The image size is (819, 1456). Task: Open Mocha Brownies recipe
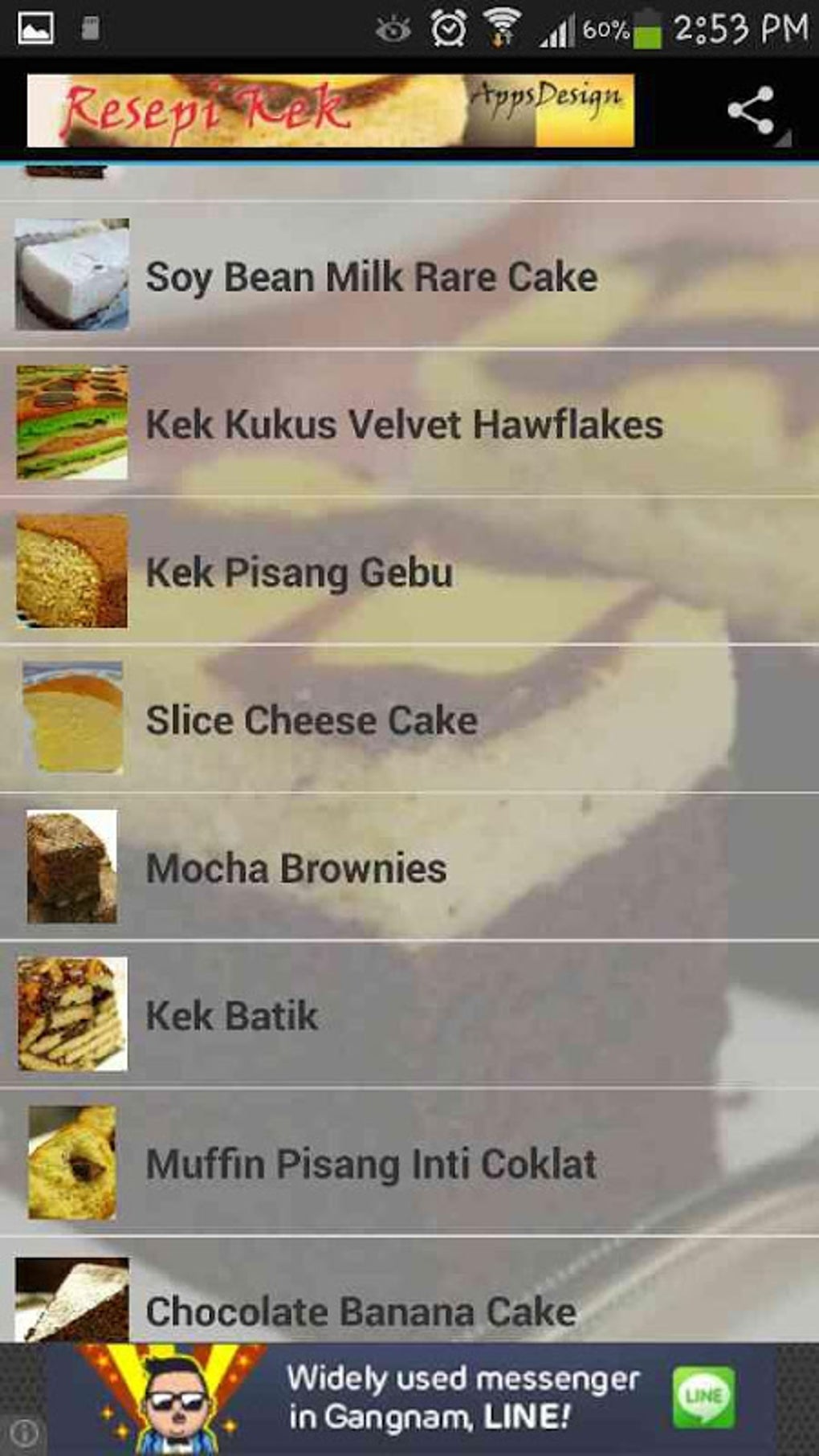pyautogui.click(x=295, y=868)
